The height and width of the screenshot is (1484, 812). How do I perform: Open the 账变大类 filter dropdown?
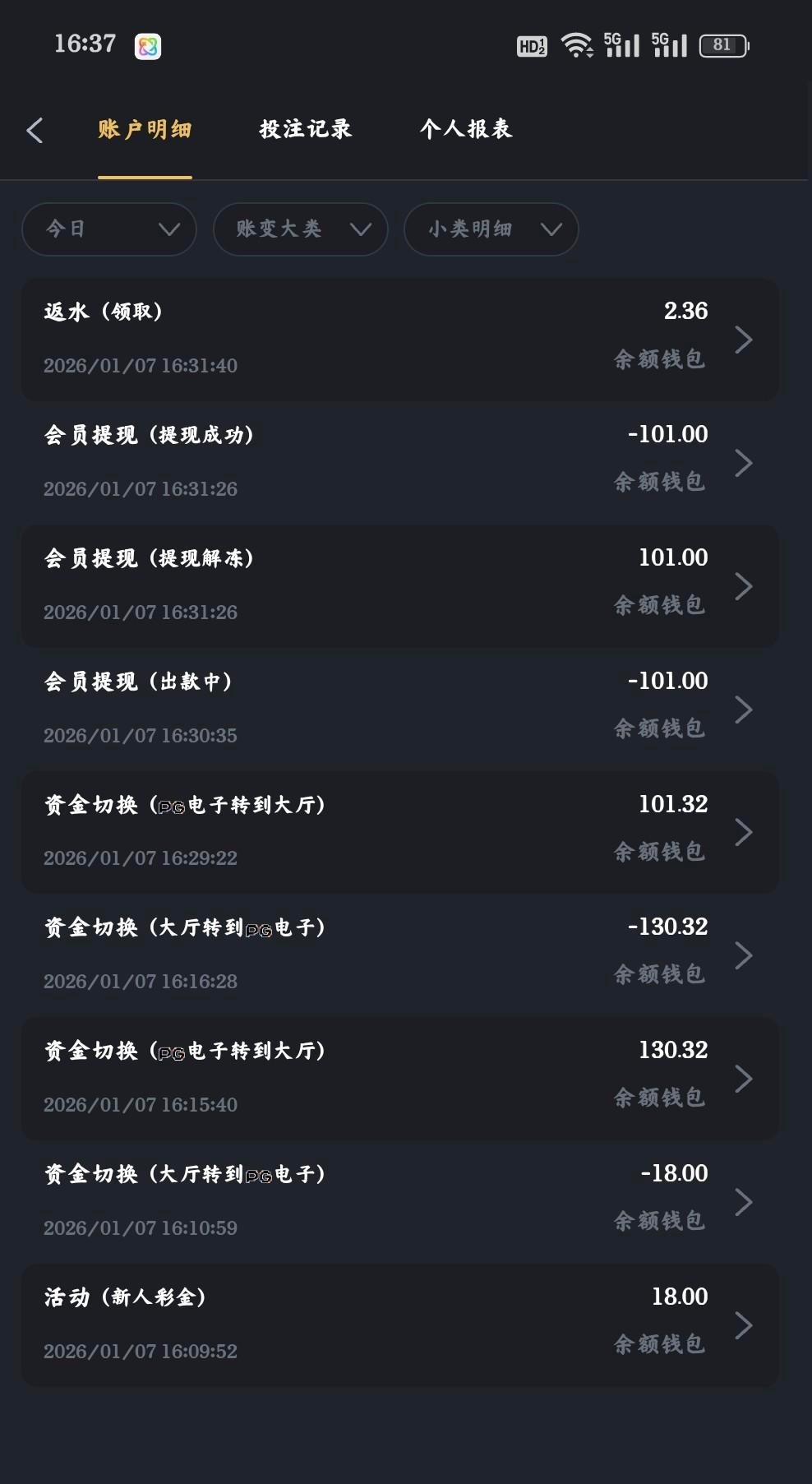(x=300, y=229)
